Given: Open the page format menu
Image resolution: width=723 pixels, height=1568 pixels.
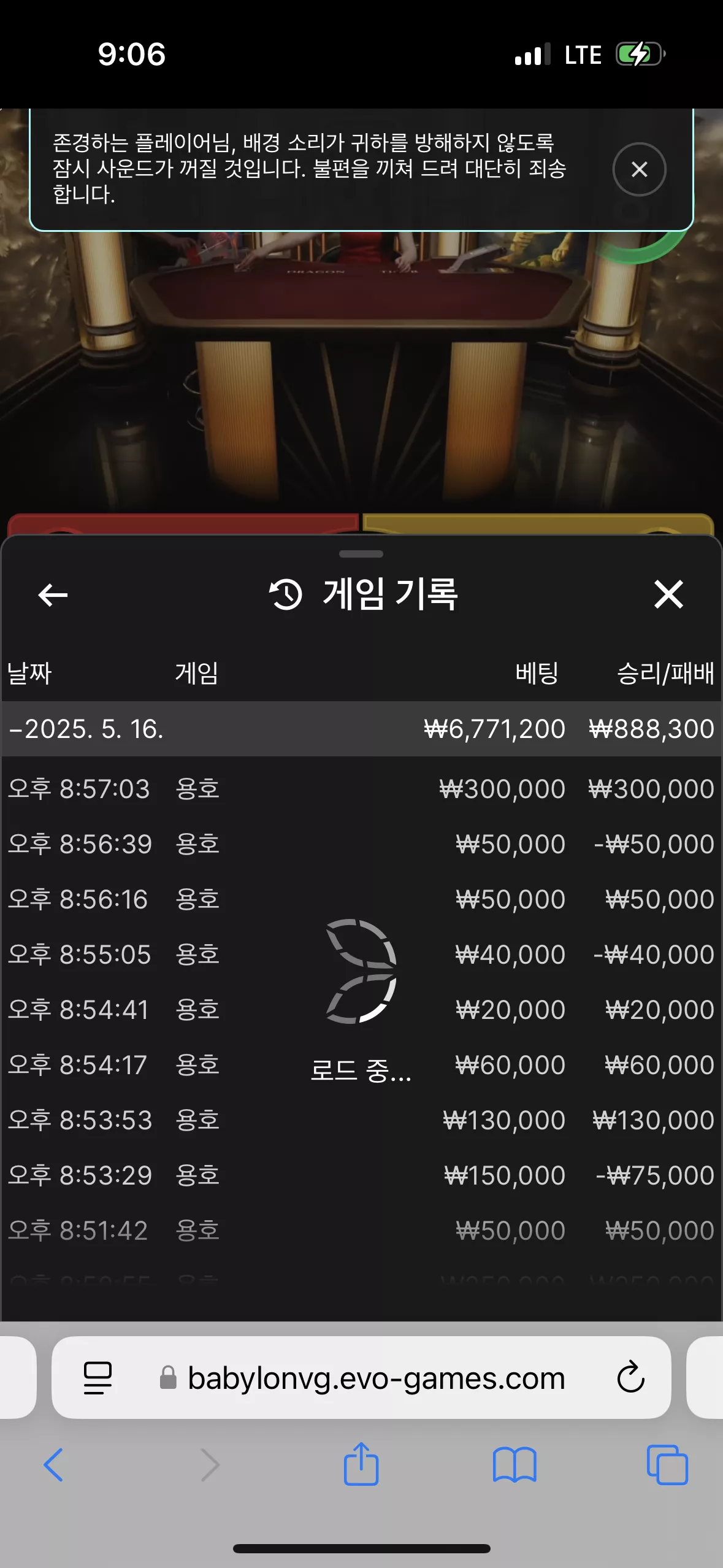Looking at the screenshot, I should point(98,1378).
